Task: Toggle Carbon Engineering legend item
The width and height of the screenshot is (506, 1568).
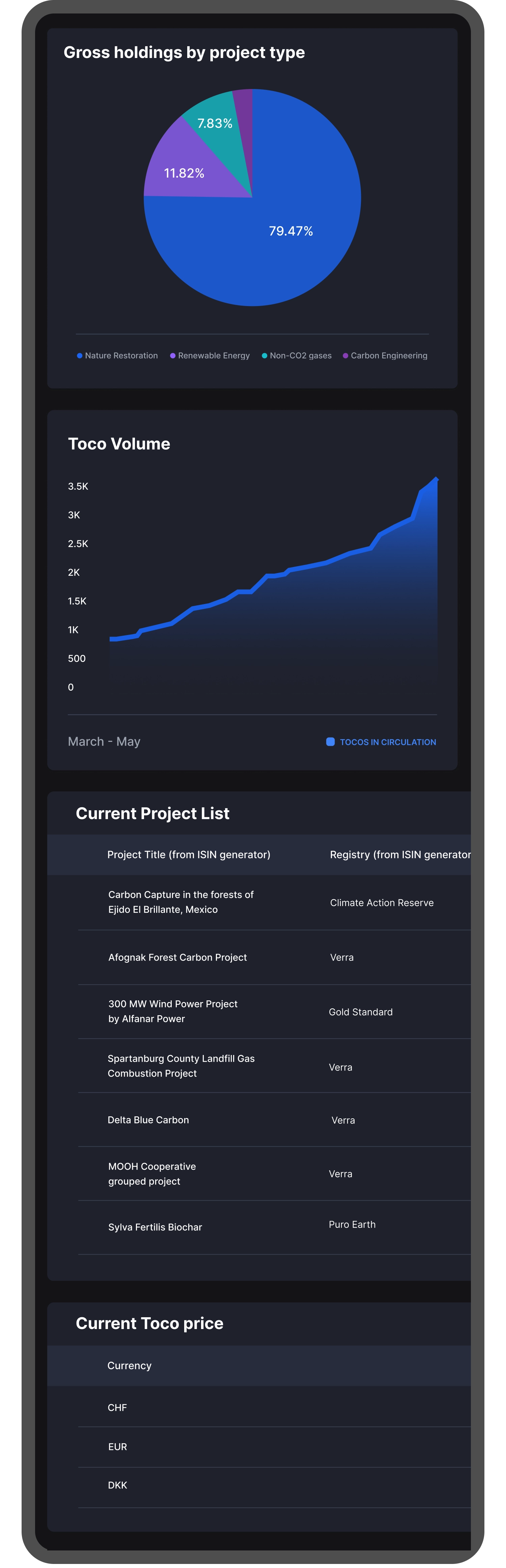Action: point(386,356)
